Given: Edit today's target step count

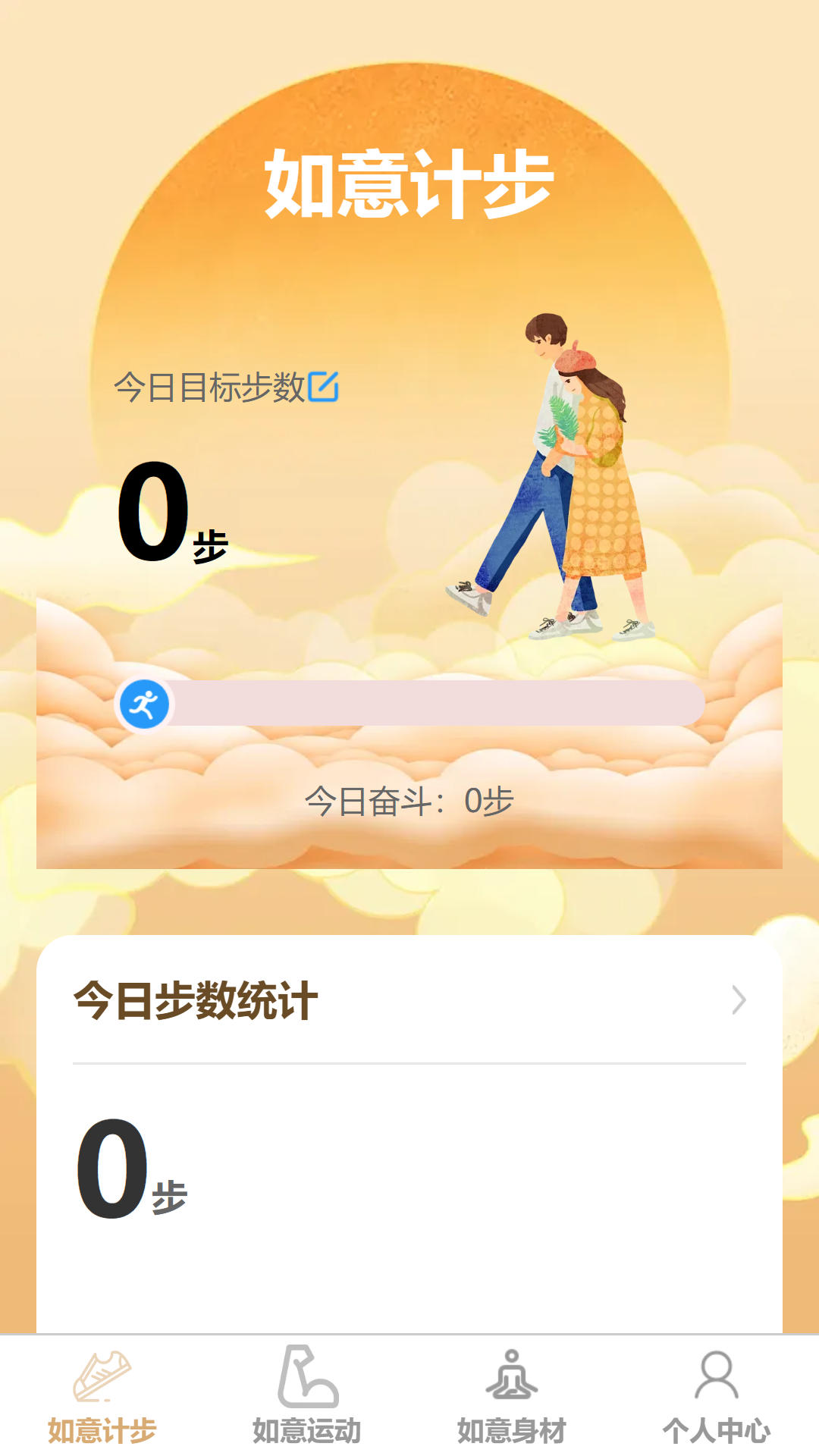Looking at the screenshot, I should click(324, 387).
